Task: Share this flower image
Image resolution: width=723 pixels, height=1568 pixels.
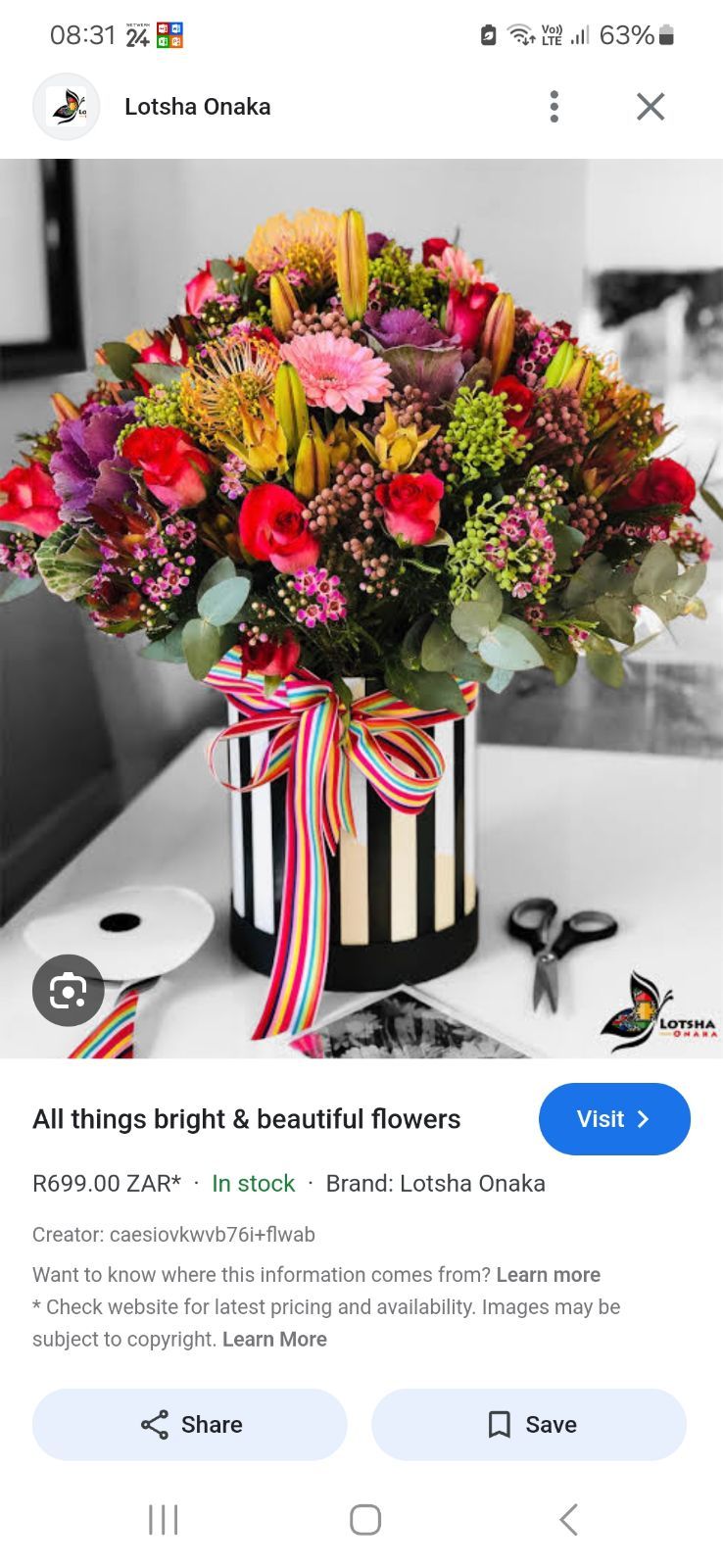Action: pyautogui.click(x=190, y=1424)
